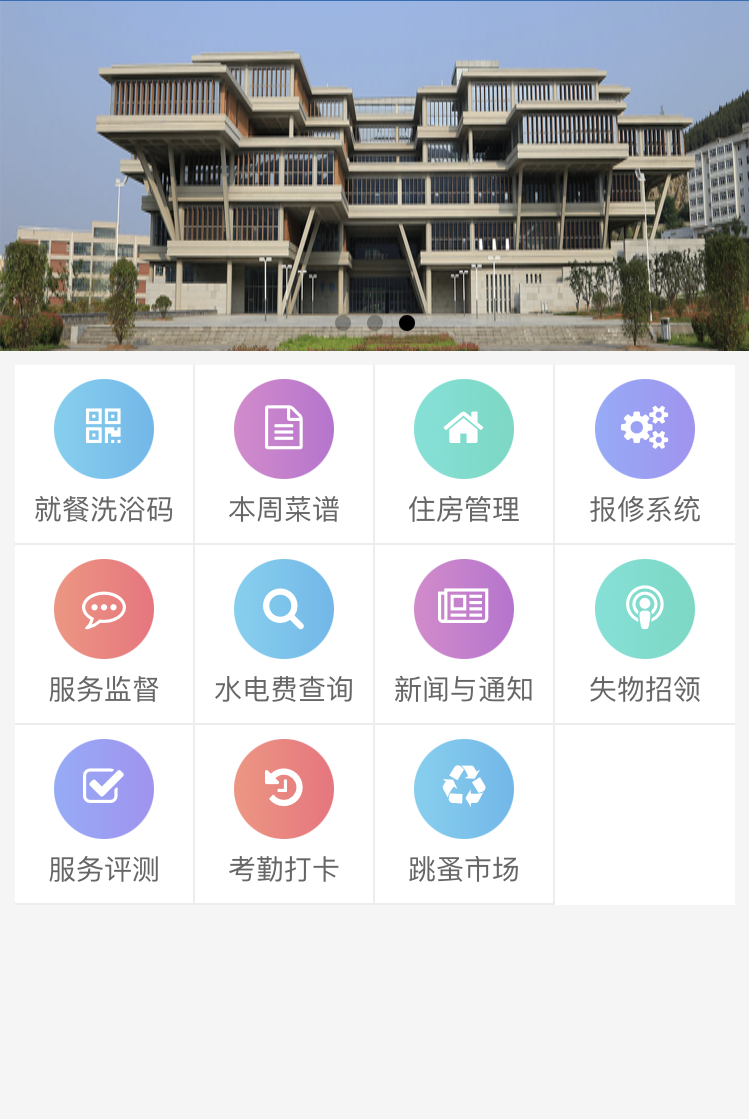Select the second banner slide dot
749x1119 pixels.
coord(375,323)
